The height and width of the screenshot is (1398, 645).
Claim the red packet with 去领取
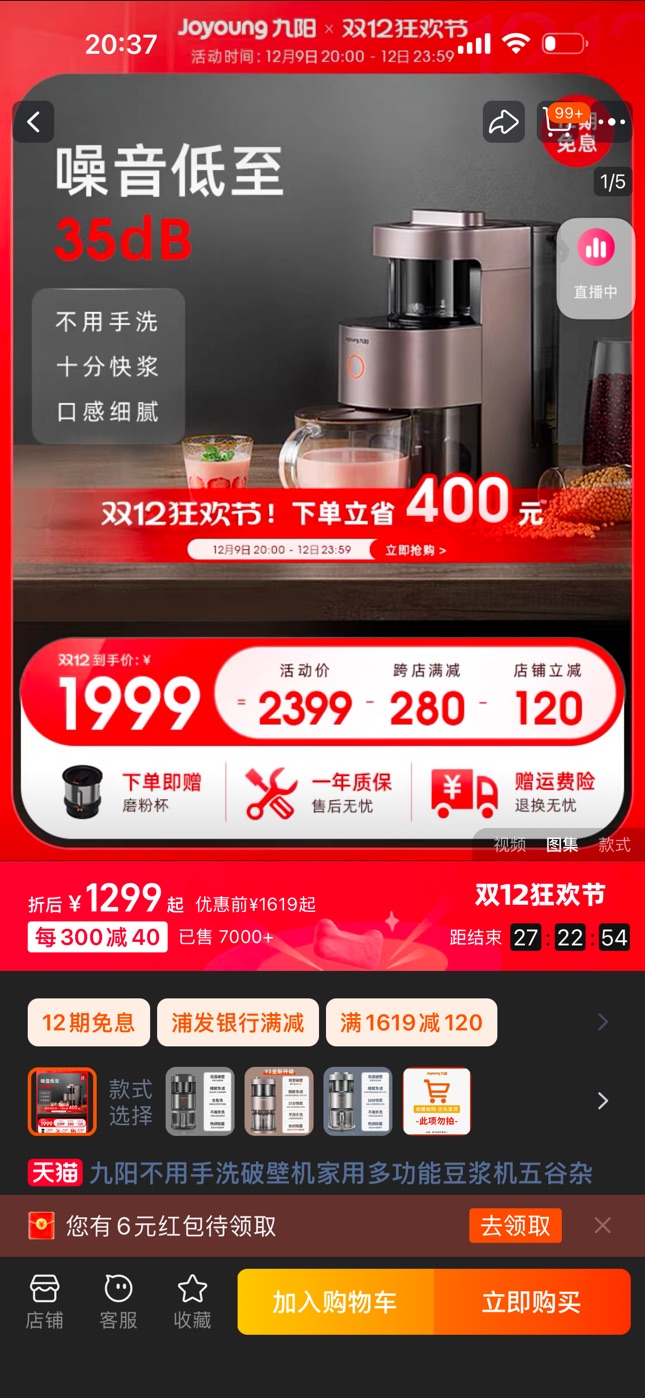click(515, 1226)
